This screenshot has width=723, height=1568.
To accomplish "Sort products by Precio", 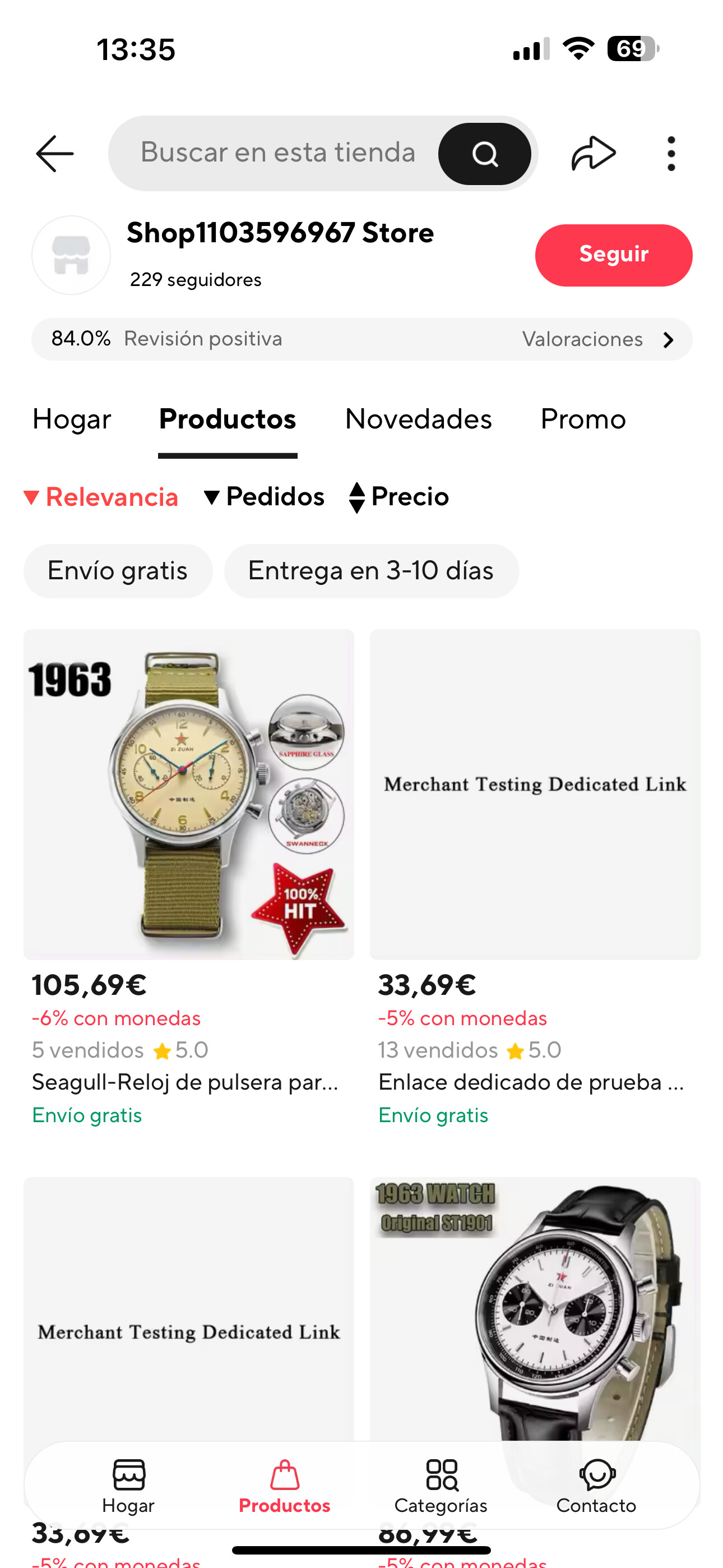I will [x=399, y=497].
